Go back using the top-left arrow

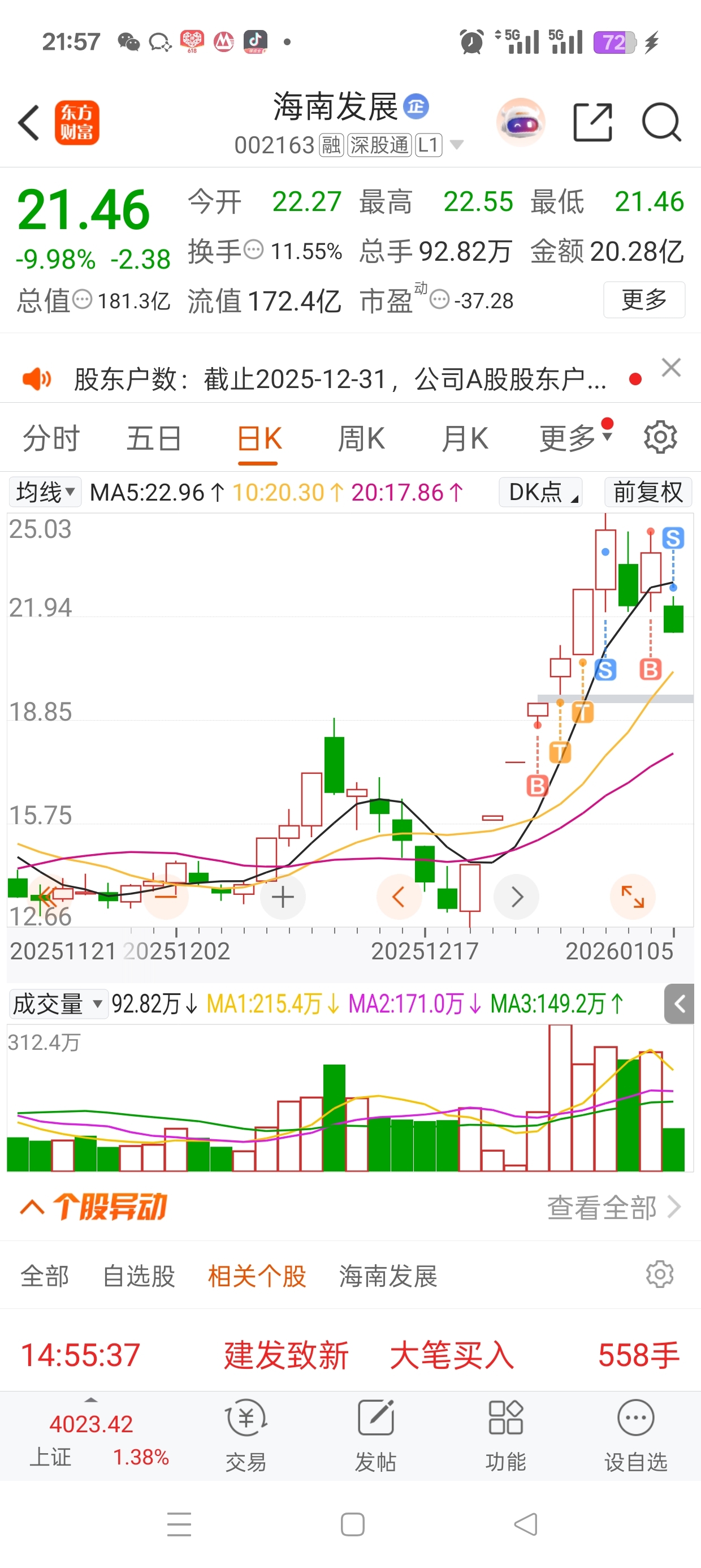pos(29,122)
